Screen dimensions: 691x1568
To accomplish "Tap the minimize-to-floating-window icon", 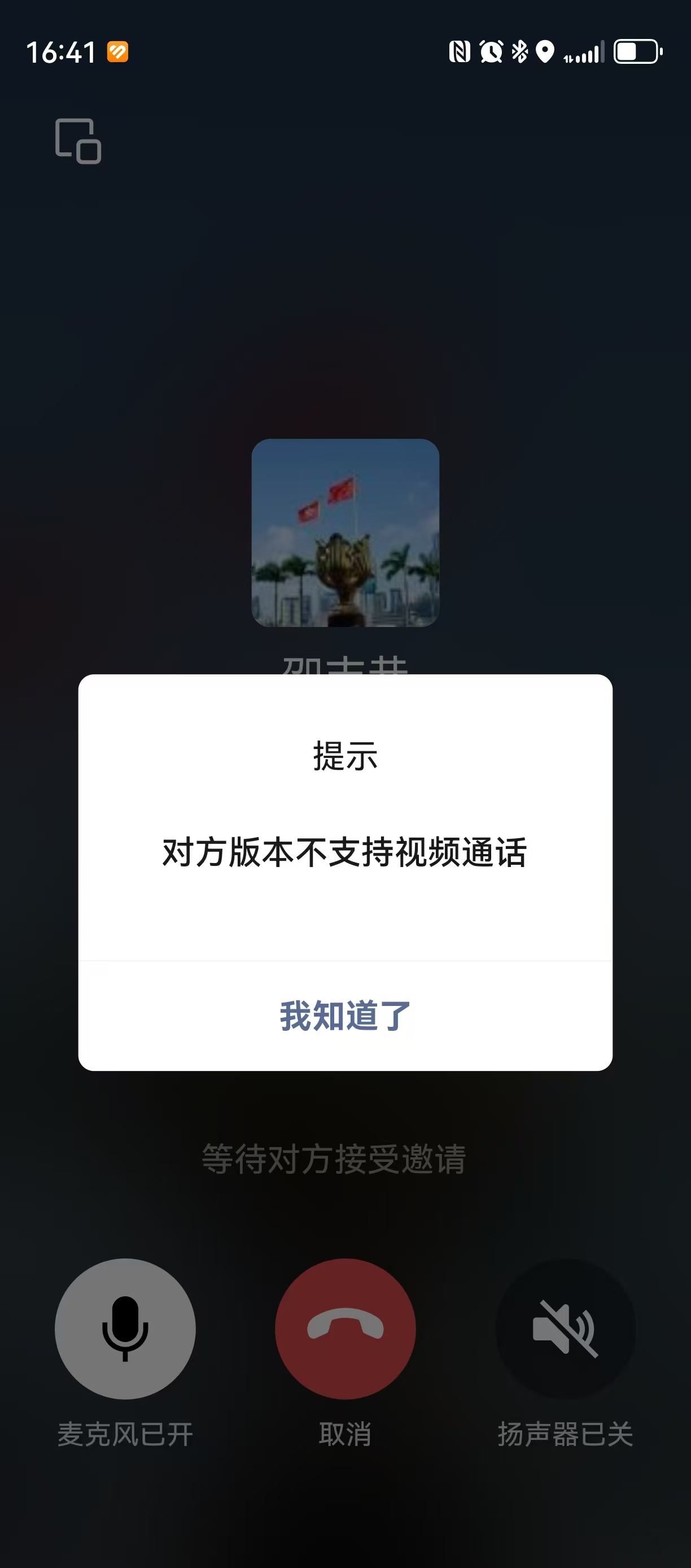I will (x=78, y=141).
